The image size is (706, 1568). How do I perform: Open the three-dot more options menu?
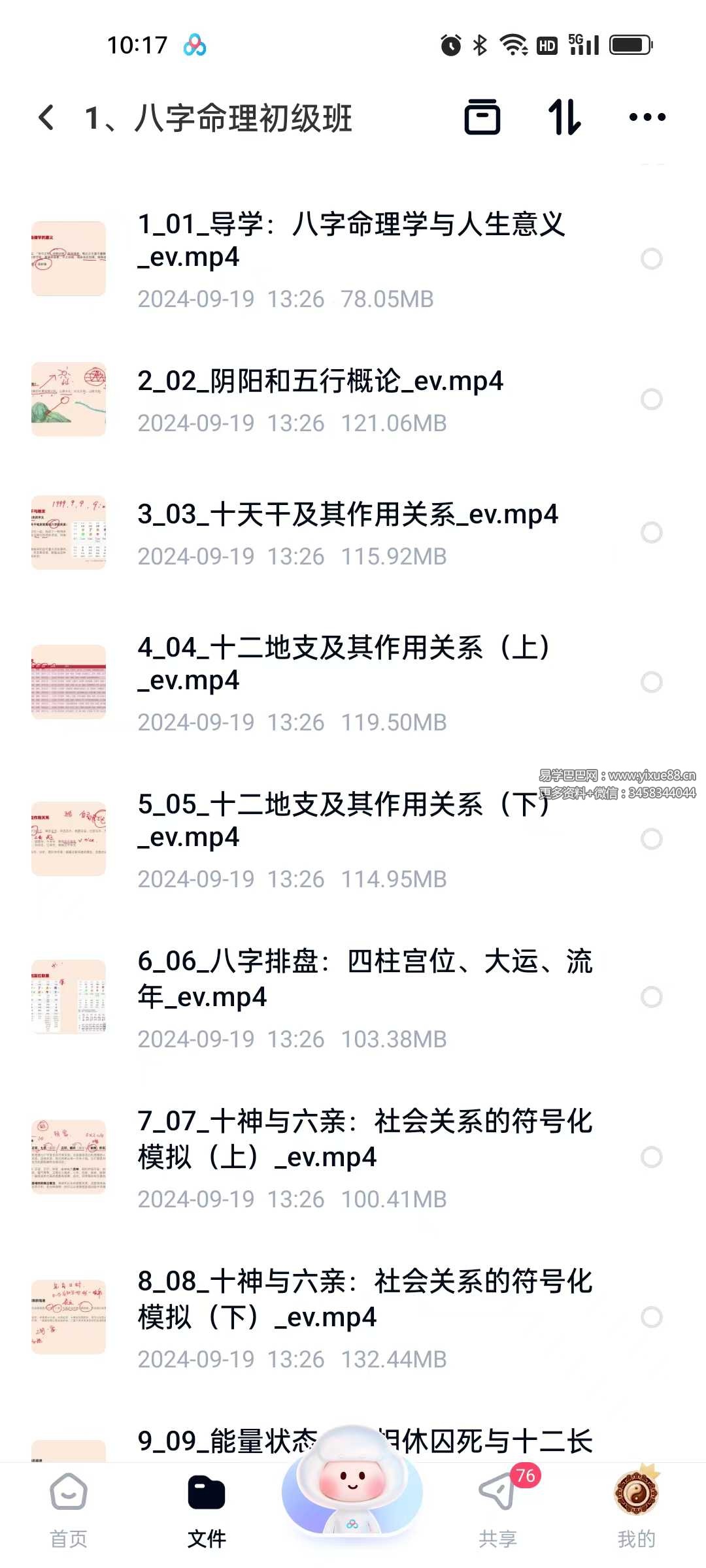tap(646, 118)
